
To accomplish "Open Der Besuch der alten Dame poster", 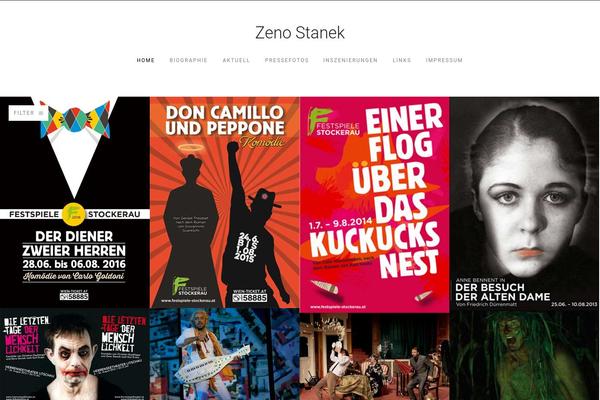I will (x=524, y=200).
